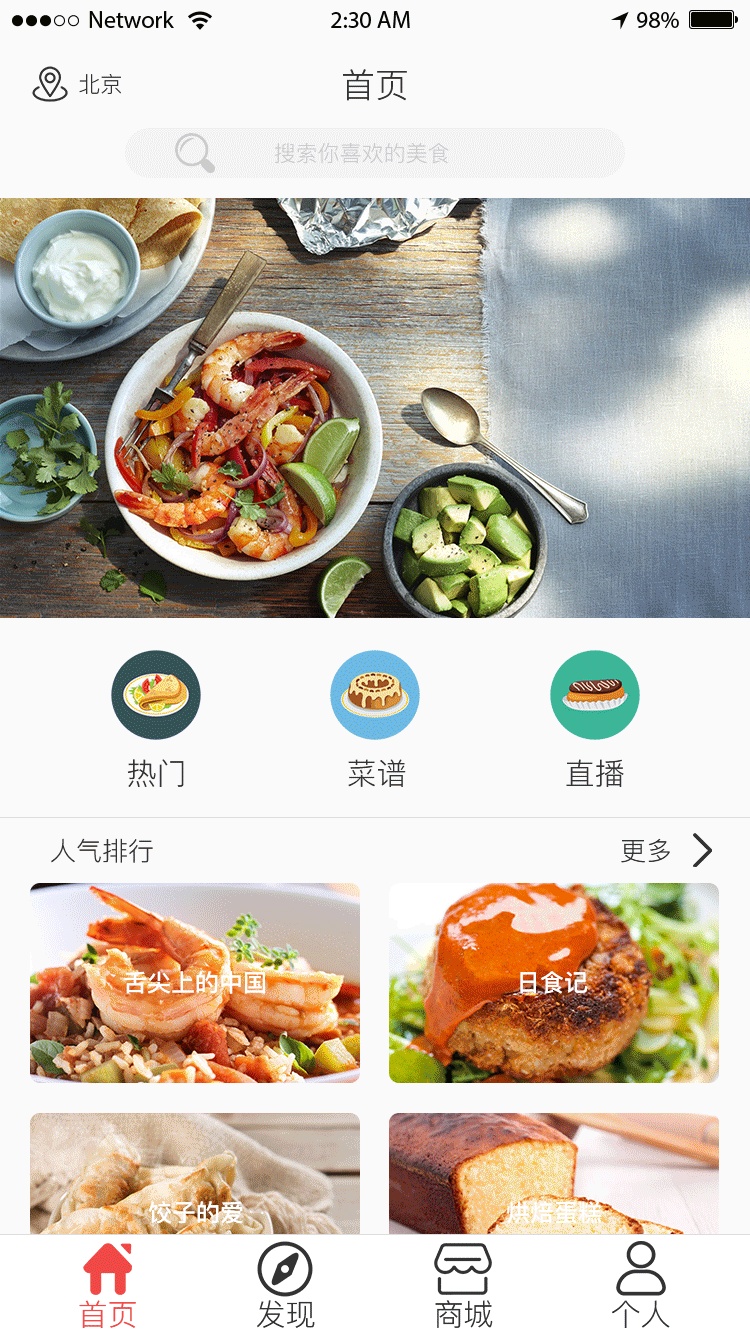750x1334 pixels.
Task: Open the 饺子的爱 card
Action: tap(195, 1173)
